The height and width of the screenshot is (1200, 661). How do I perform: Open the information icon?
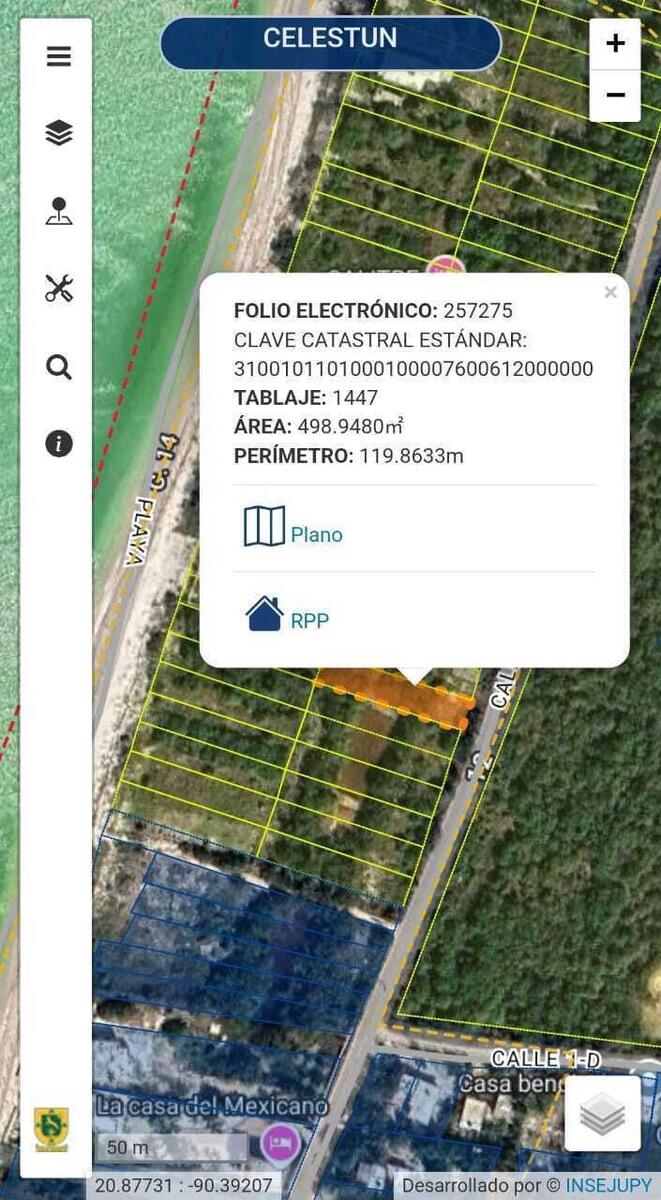tap(59, 443)
